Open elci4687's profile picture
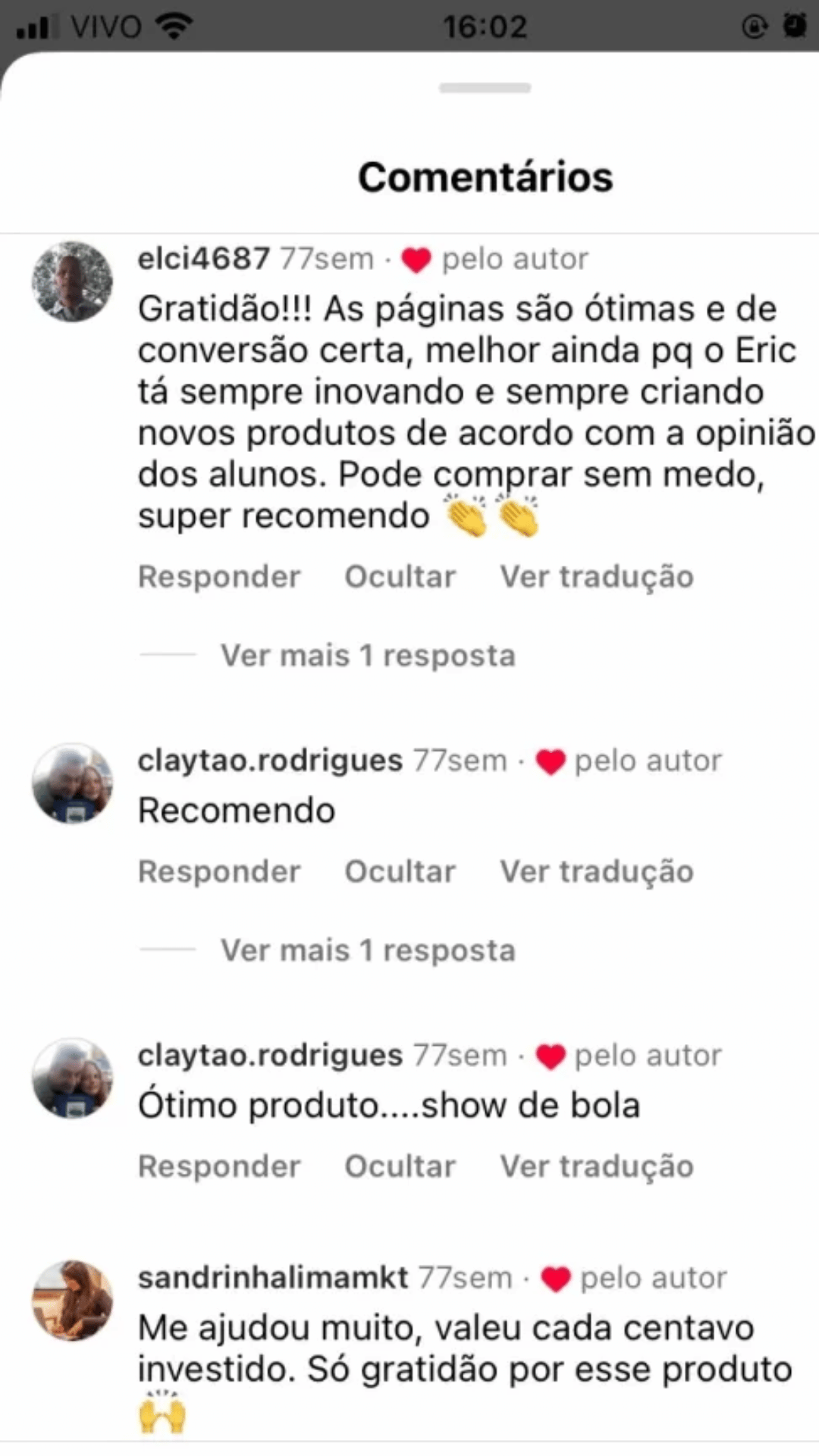Screen dimensions: 819x1456 72,282
